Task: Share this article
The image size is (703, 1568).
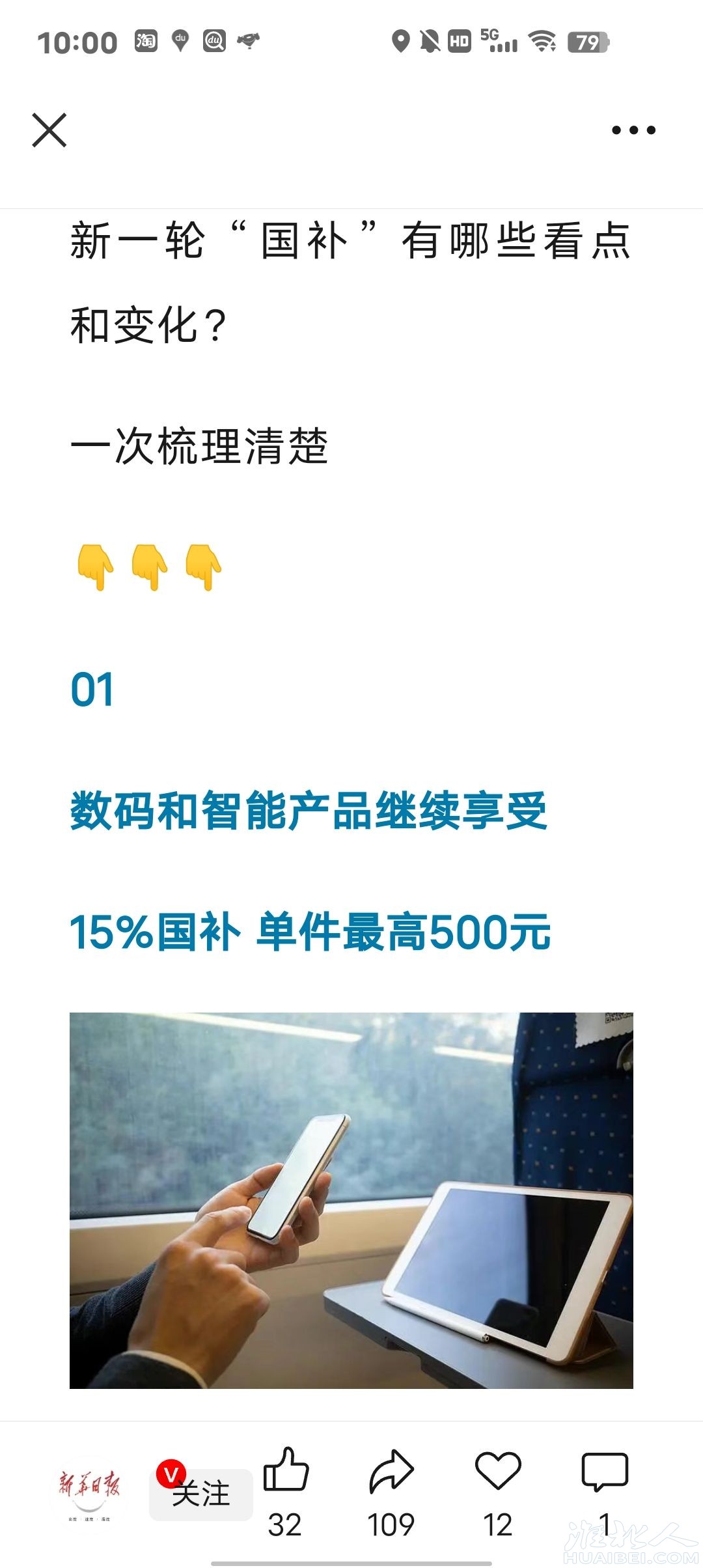Action: [391, 1470]
